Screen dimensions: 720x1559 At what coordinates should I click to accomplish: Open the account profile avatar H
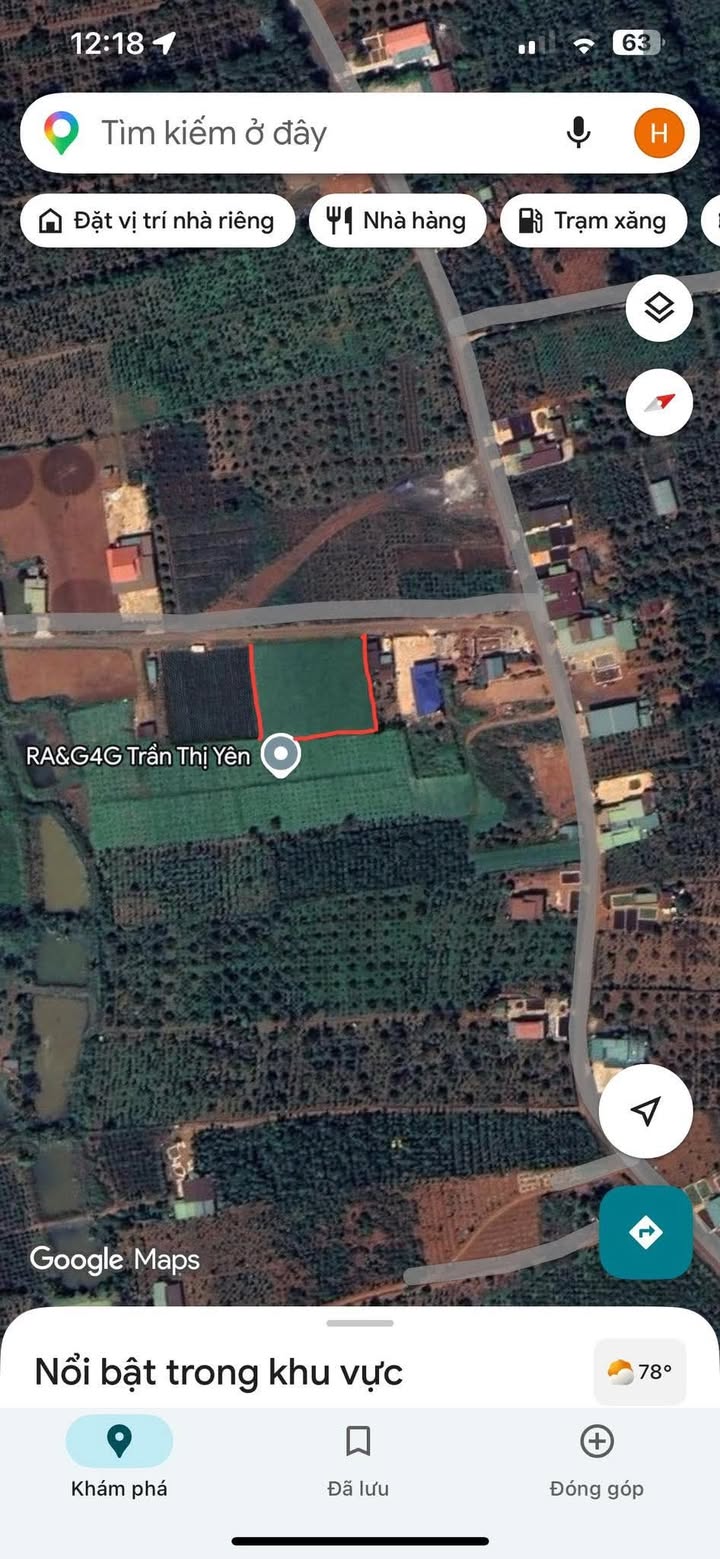click(x=659, y=133)
